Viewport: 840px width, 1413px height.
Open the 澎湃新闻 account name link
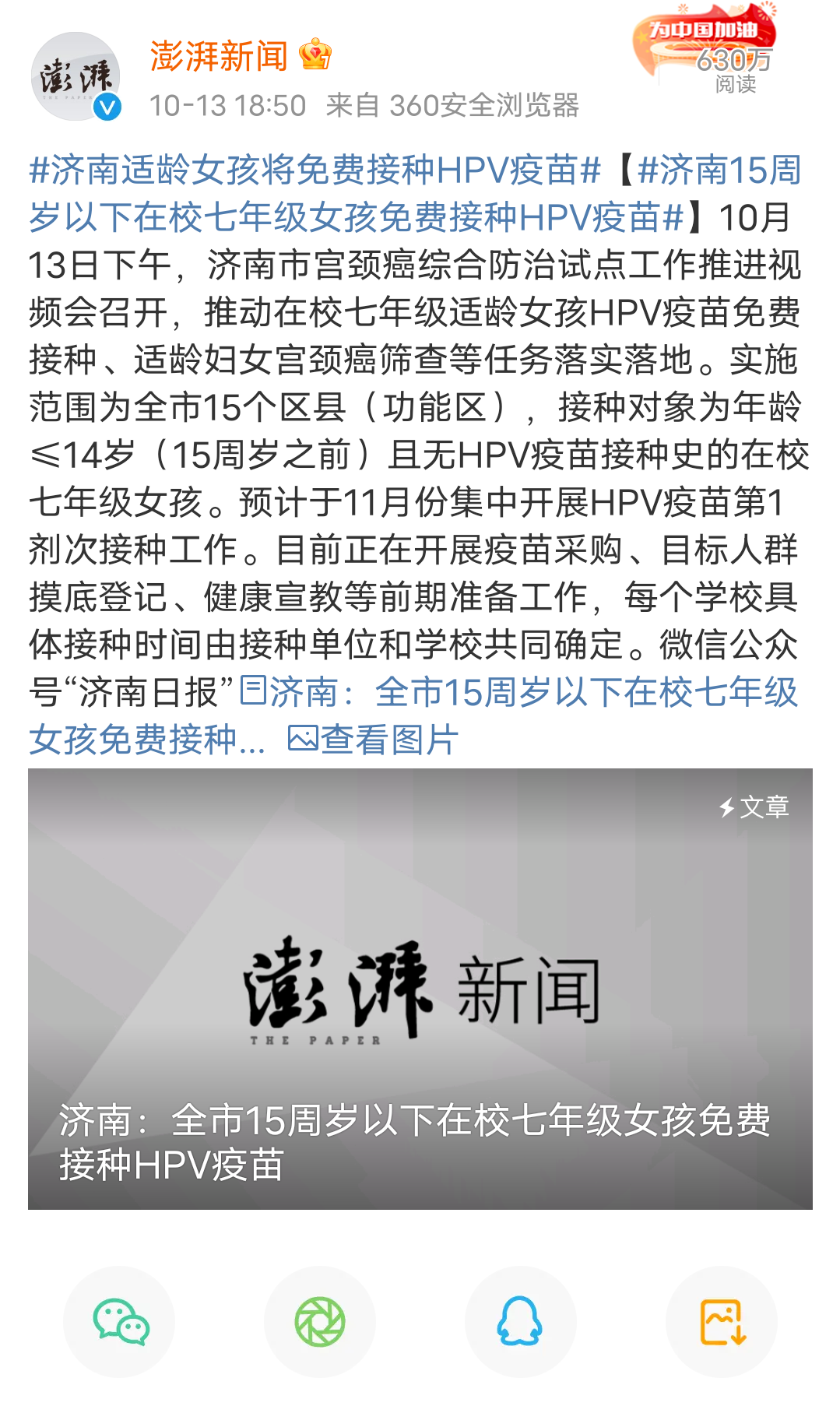click(x=219, y=56)
